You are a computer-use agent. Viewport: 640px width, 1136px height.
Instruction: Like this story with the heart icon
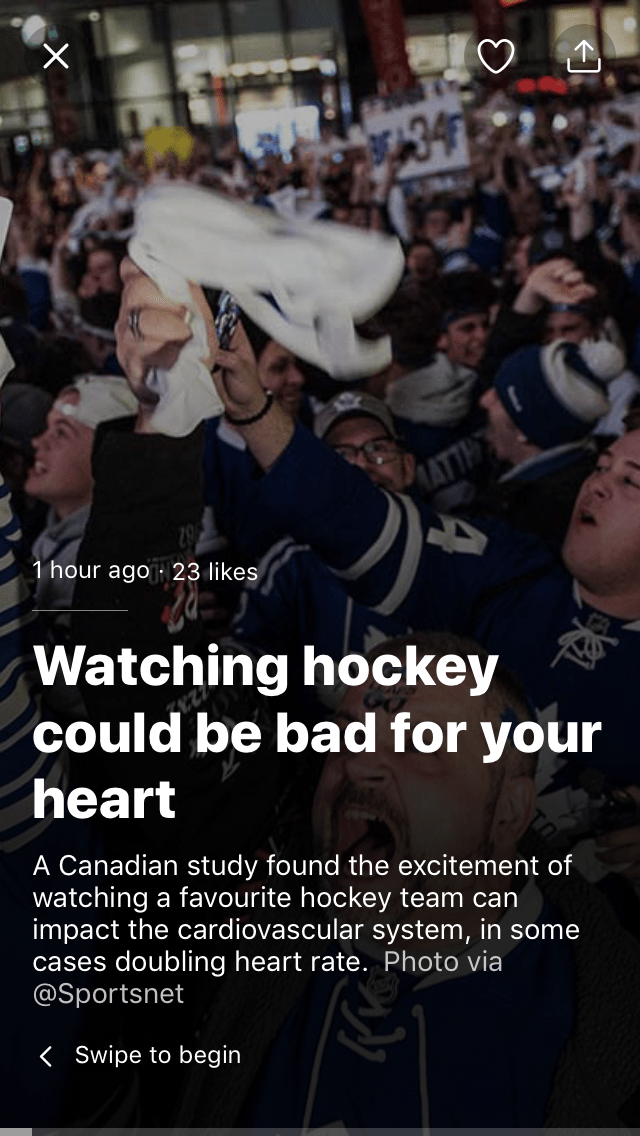pyautogui.click(x=495, y=57)
